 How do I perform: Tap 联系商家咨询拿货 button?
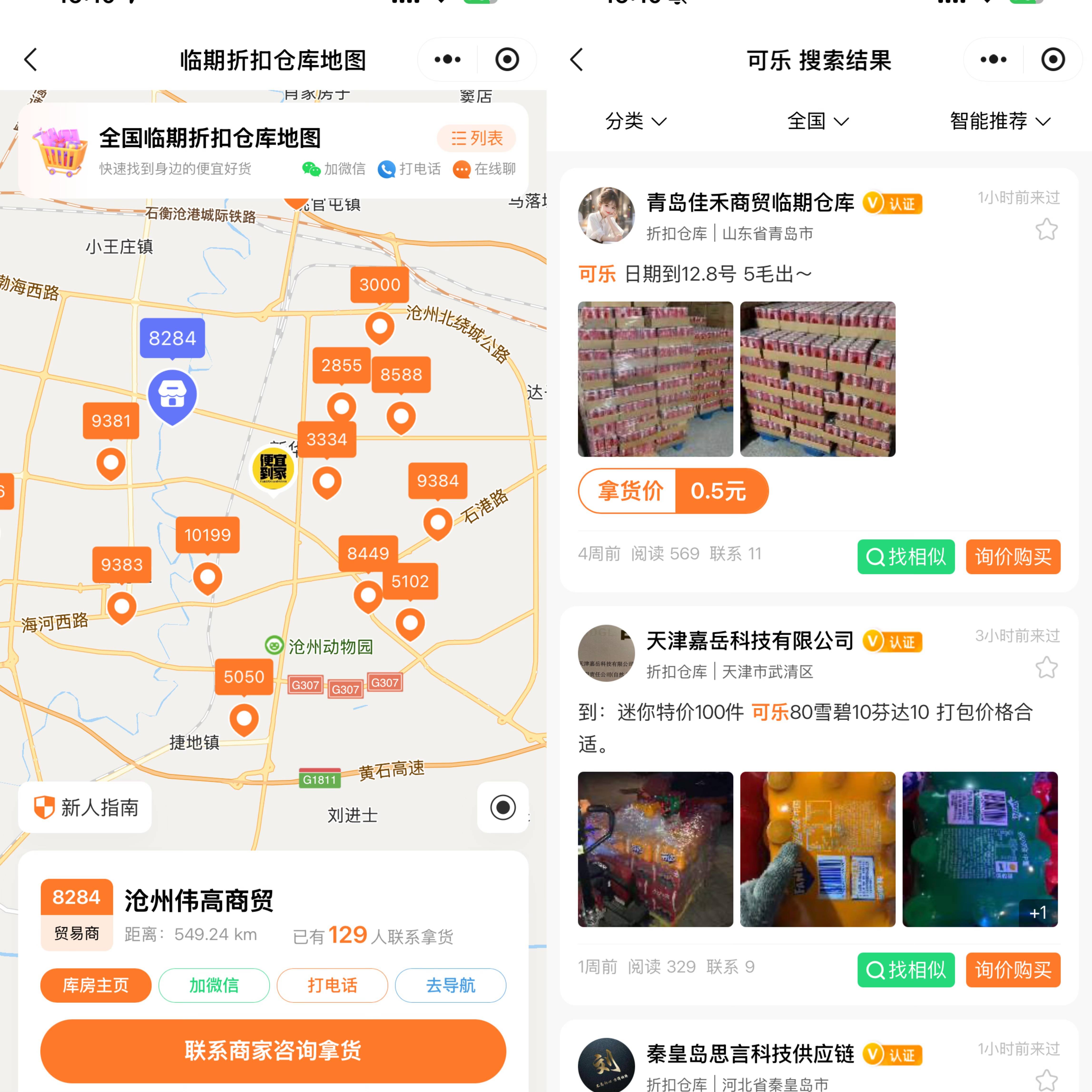273,1051
